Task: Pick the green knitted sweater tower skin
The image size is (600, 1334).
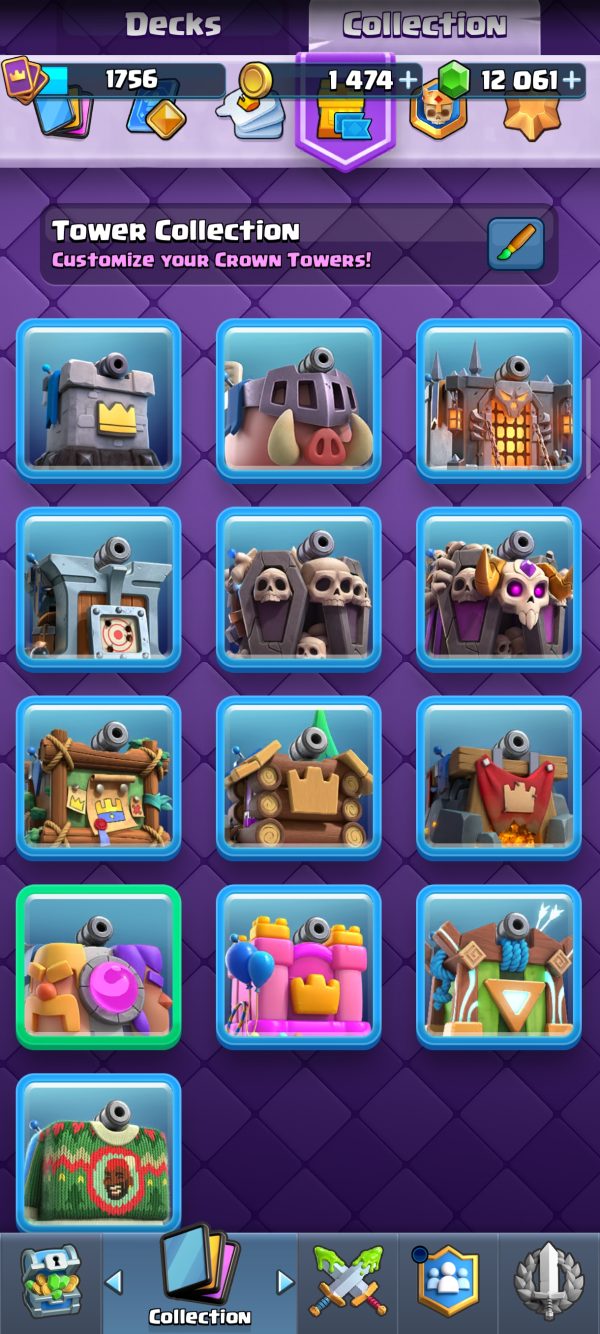Action: (x=98, y=1154)
